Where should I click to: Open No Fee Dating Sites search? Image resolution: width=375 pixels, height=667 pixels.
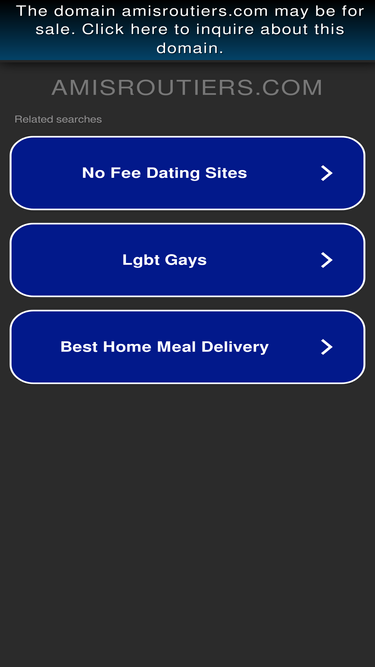[188, 173]
